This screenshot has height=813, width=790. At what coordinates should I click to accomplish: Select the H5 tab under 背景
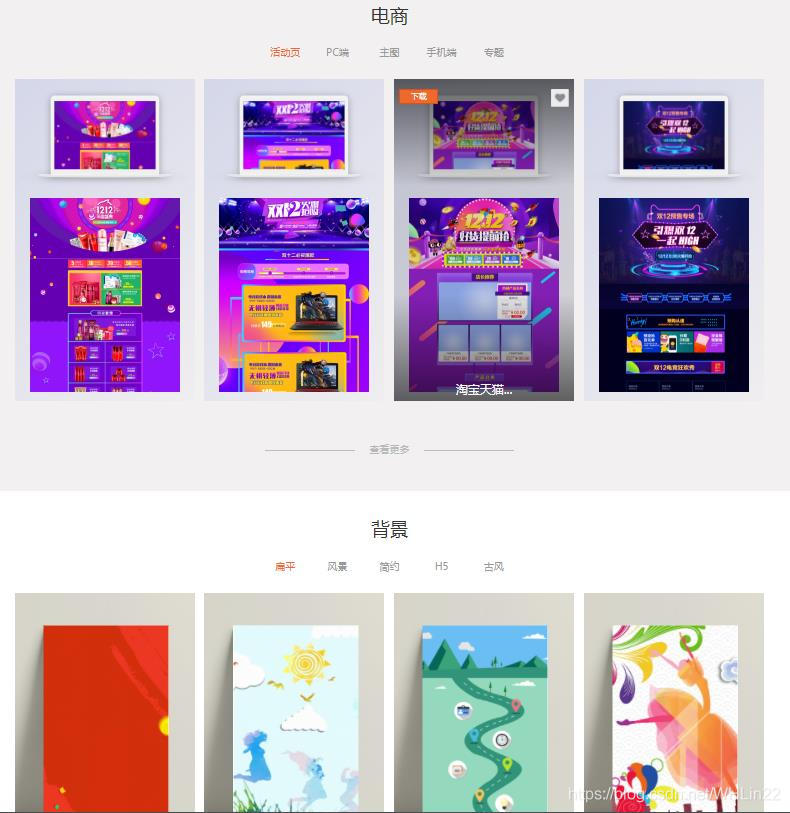(441, 566)
